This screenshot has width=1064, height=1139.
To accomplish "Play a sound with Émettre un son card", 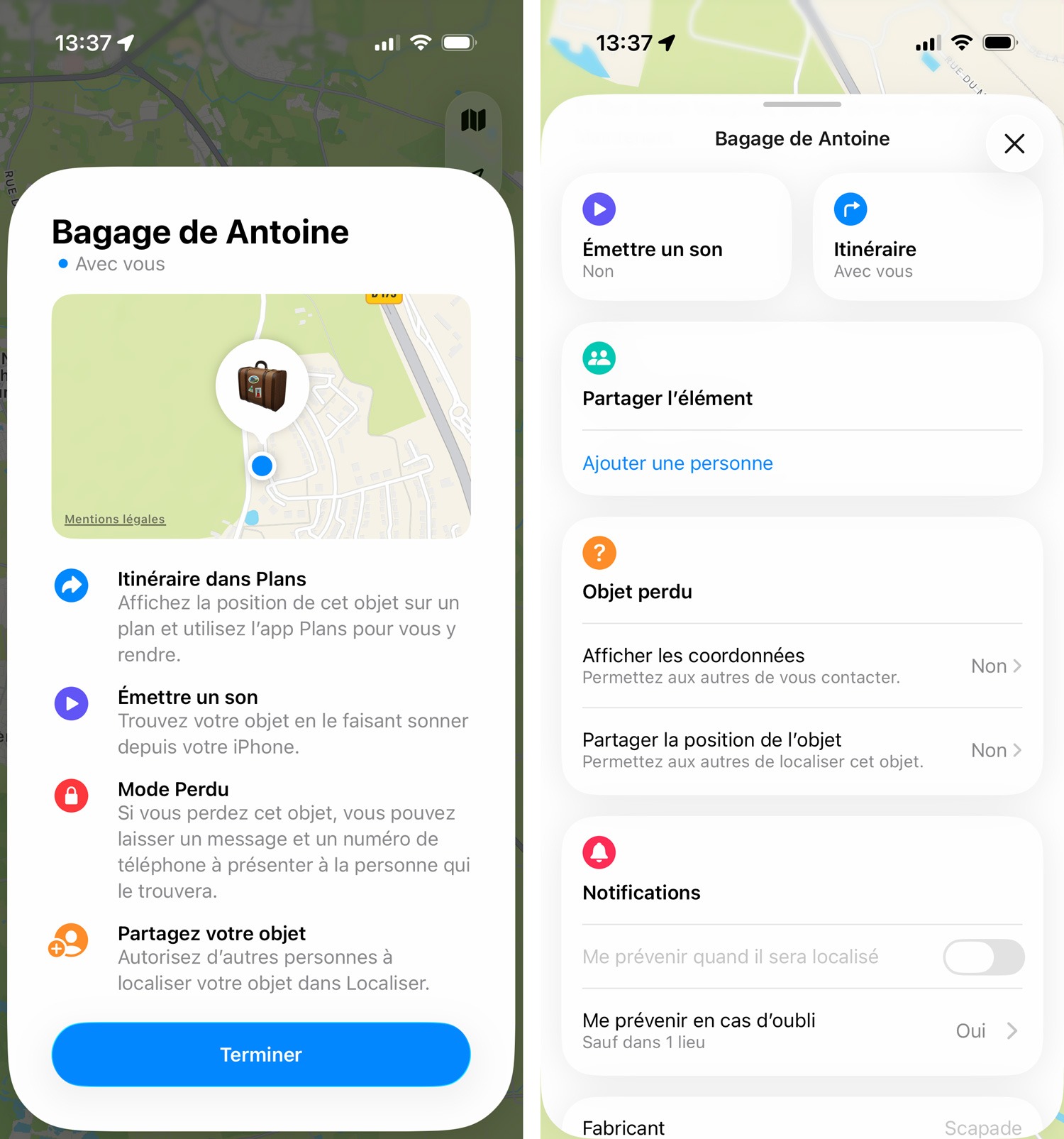I will click(676, 237).
